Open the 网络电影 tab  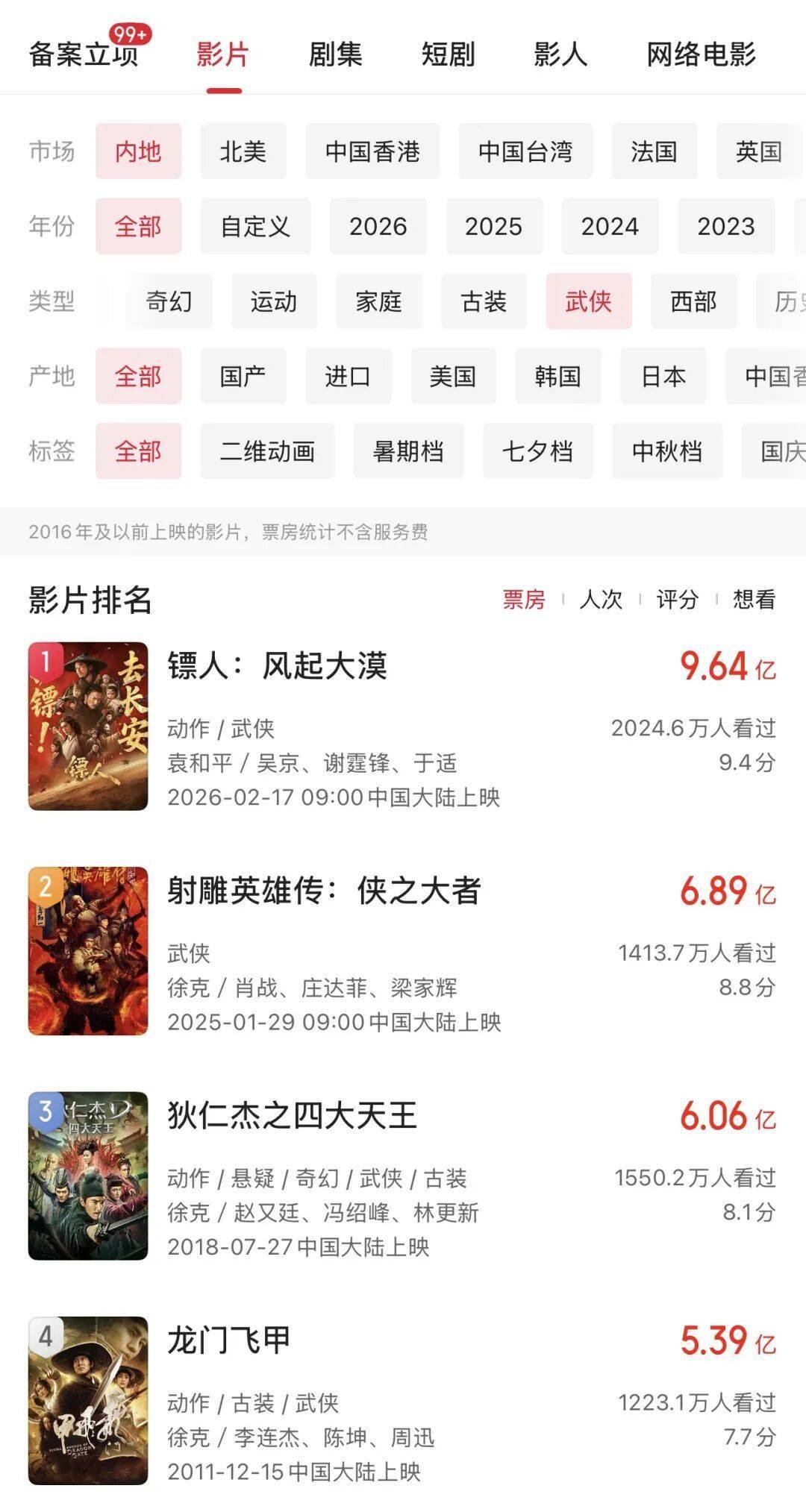tap(701, 54)
